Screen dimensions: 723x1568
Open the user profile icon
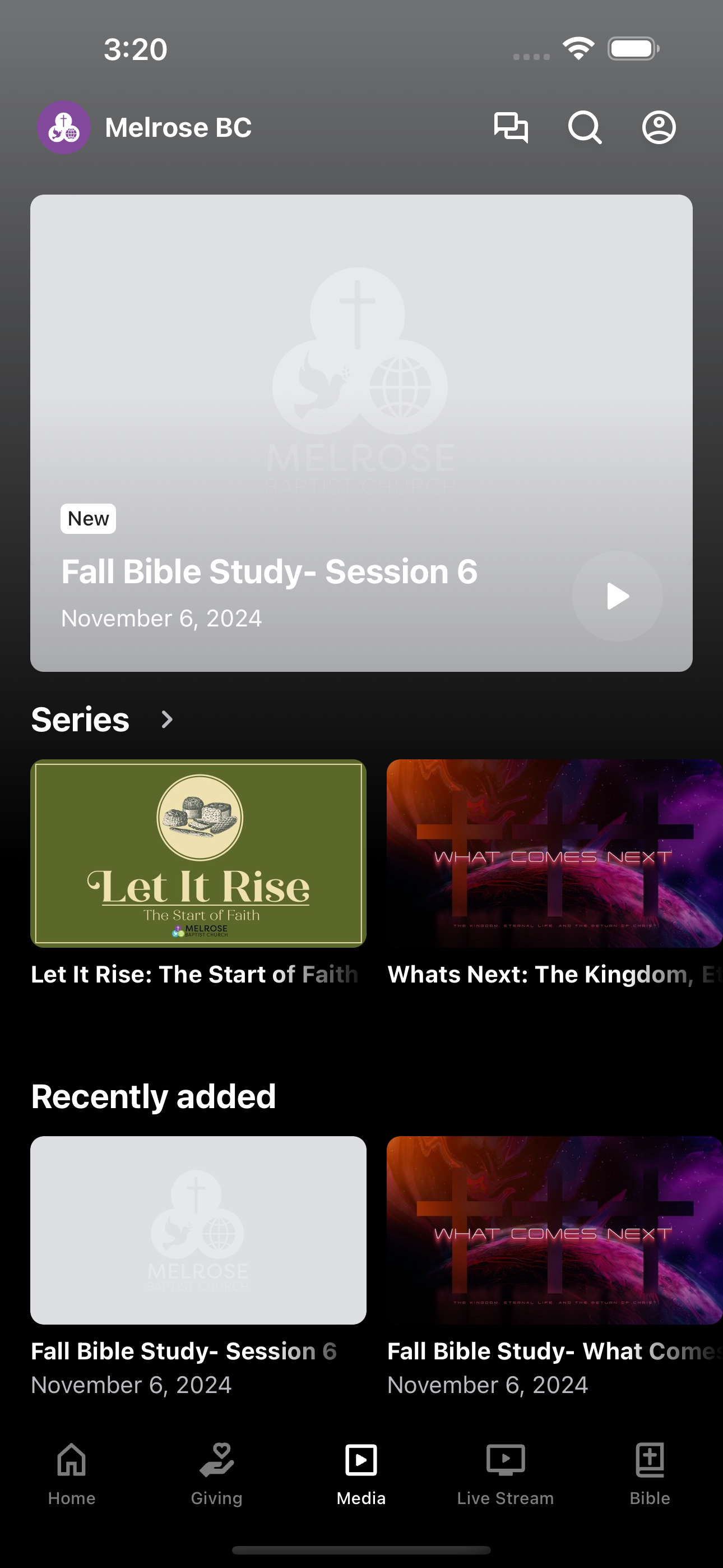tap(659, 128)
